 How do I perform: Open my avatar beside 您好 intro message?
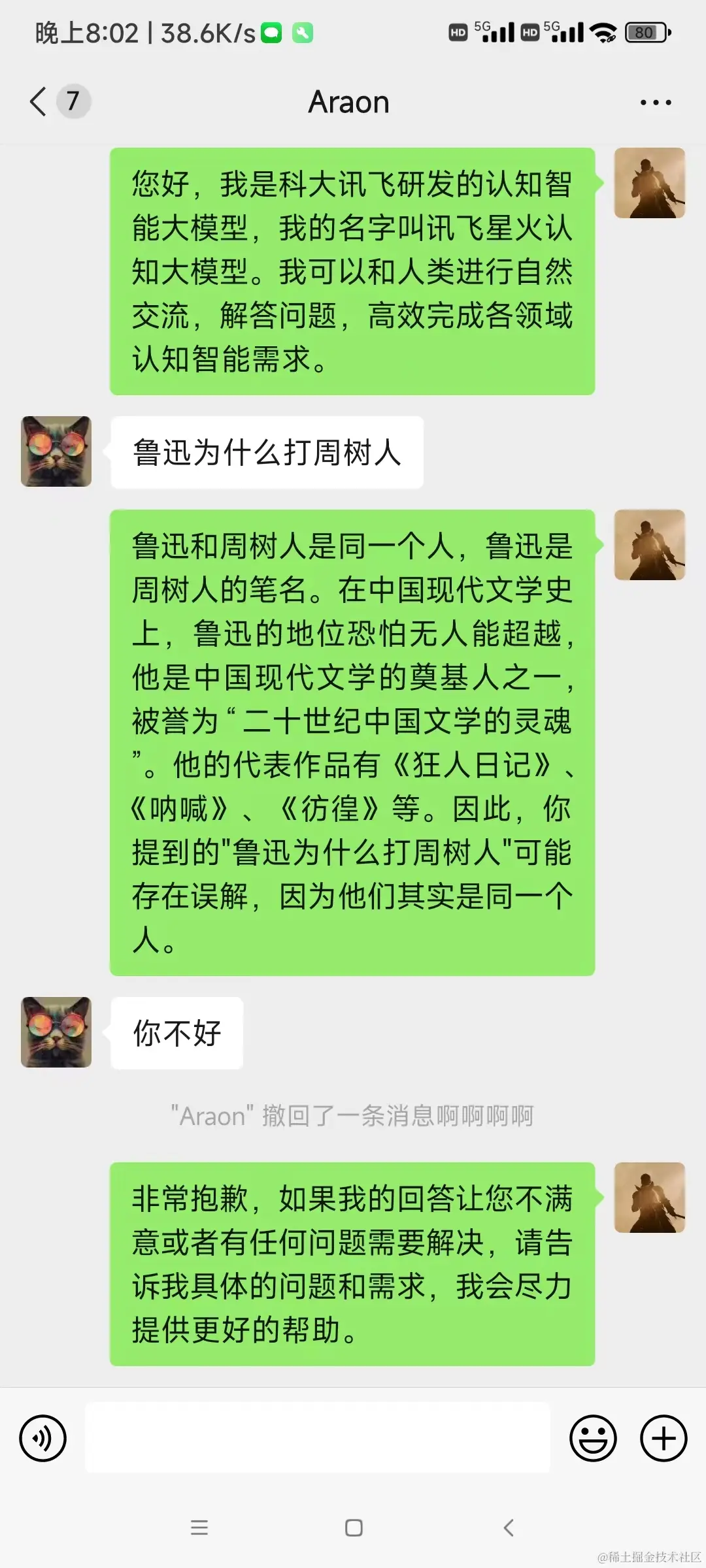(x=649, y=183)
